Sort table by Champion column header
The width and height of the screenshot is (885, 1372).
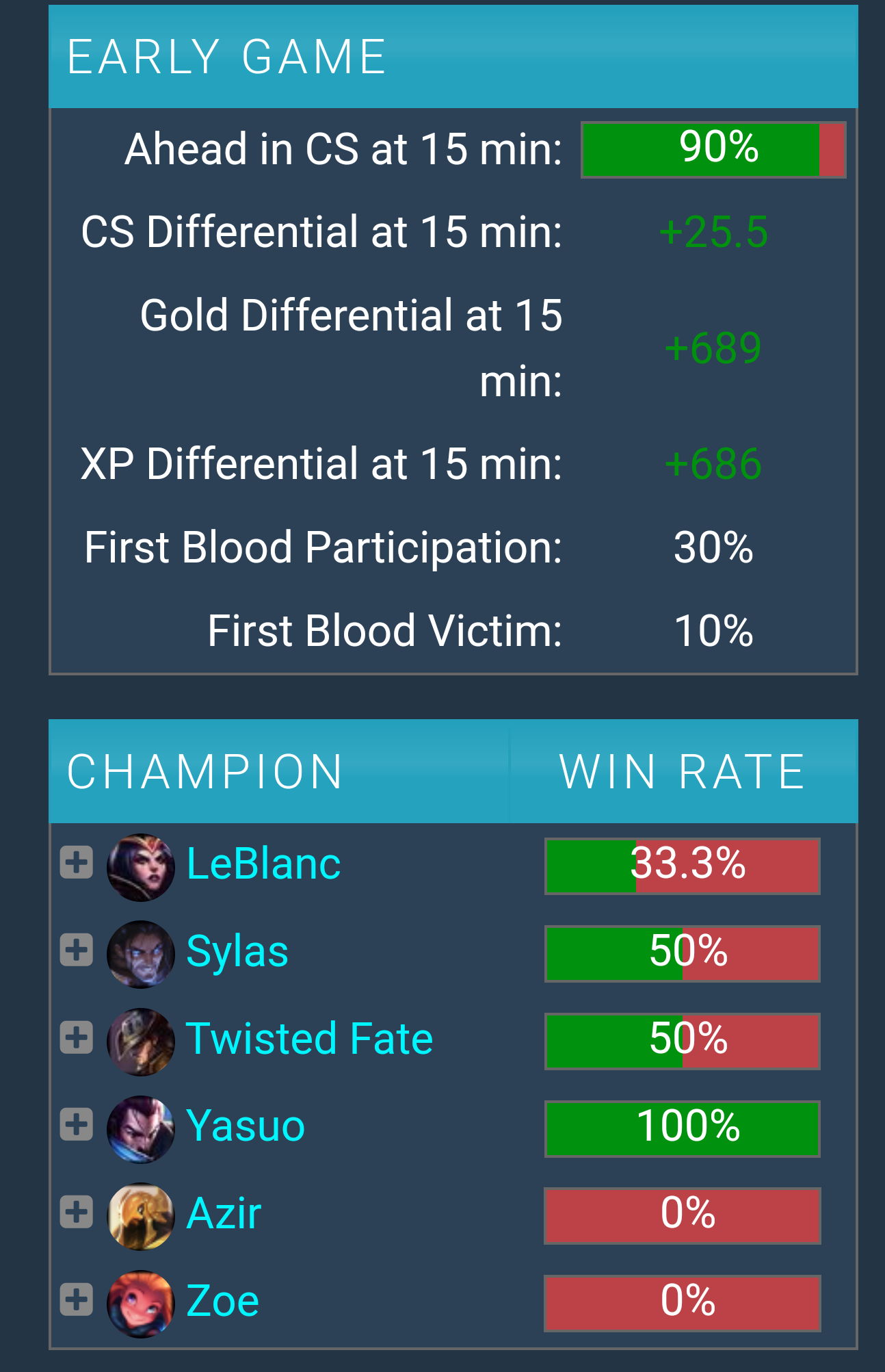tap(205, 772)
